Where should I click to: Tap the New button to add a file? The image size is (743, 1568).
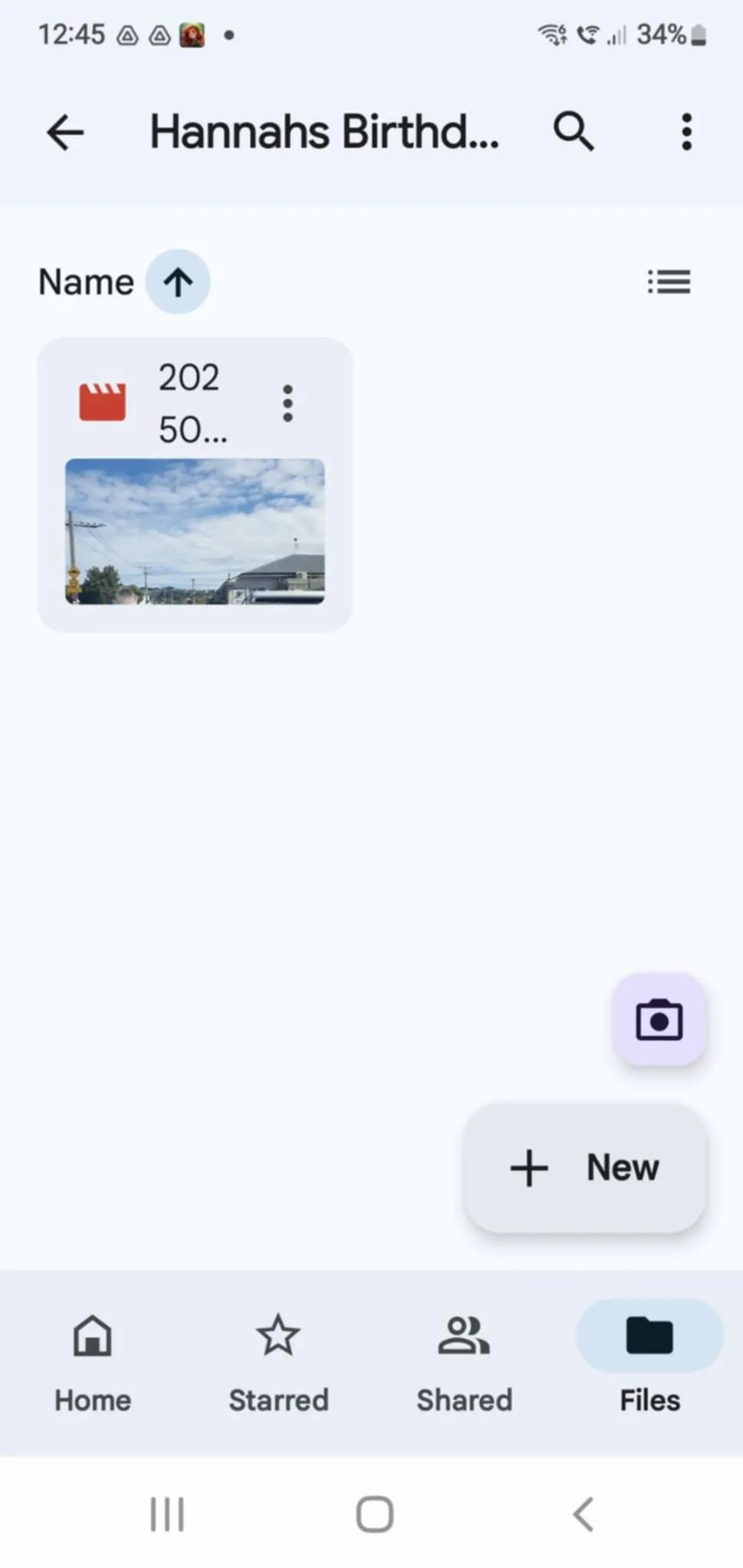click(x=584, y=1168)
